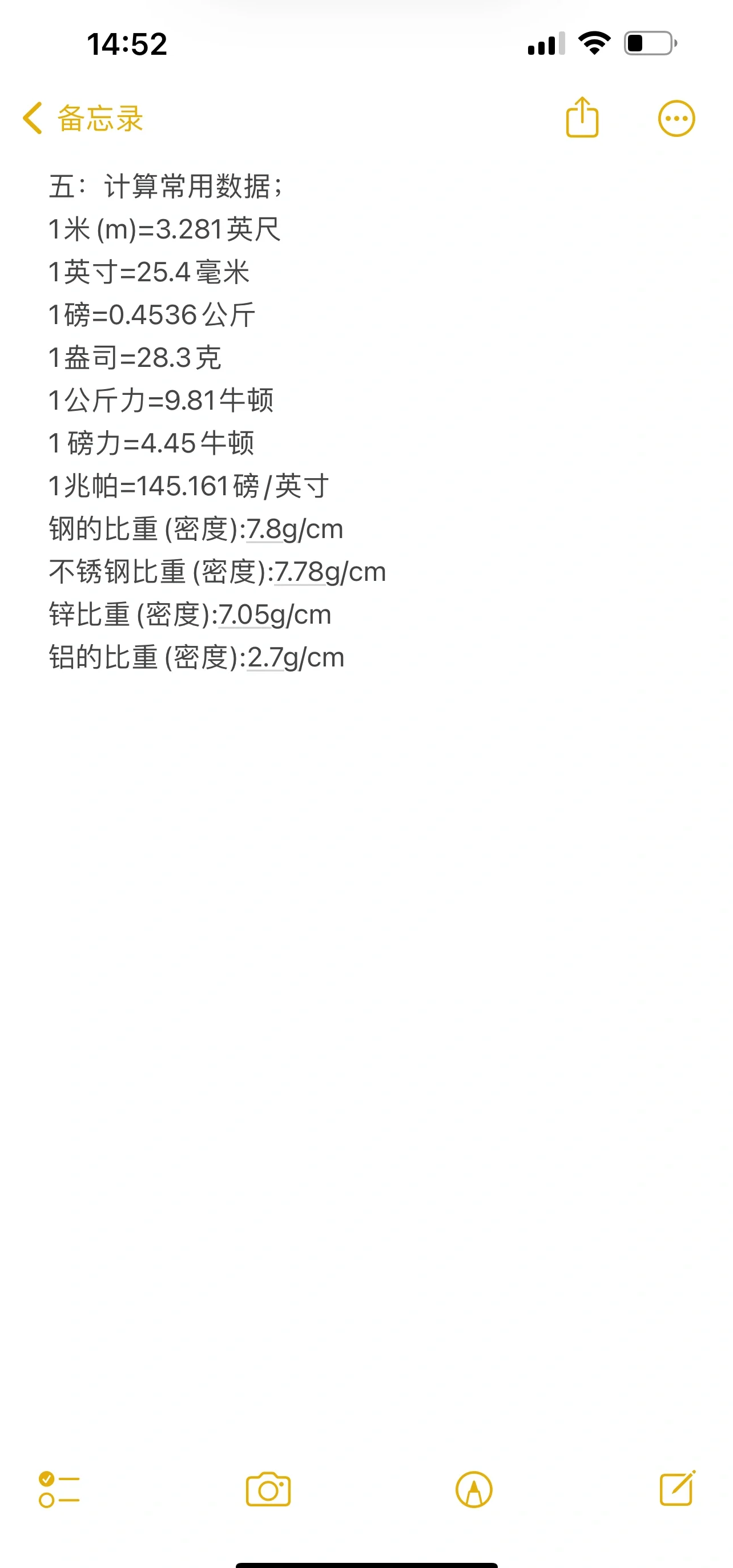The width and height of the screenshot is (733, 1568).
Task: Tap the ellipsis more options icon
Action: [676, 118]
